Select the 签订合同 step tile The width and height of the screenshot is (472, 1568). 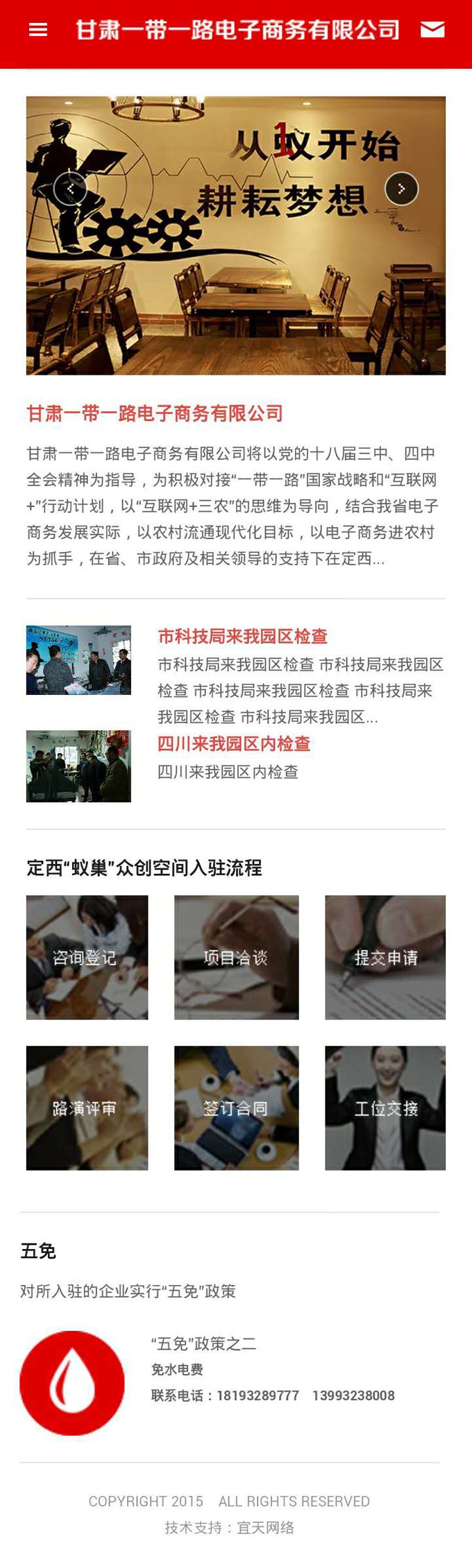click(236, 1108)
